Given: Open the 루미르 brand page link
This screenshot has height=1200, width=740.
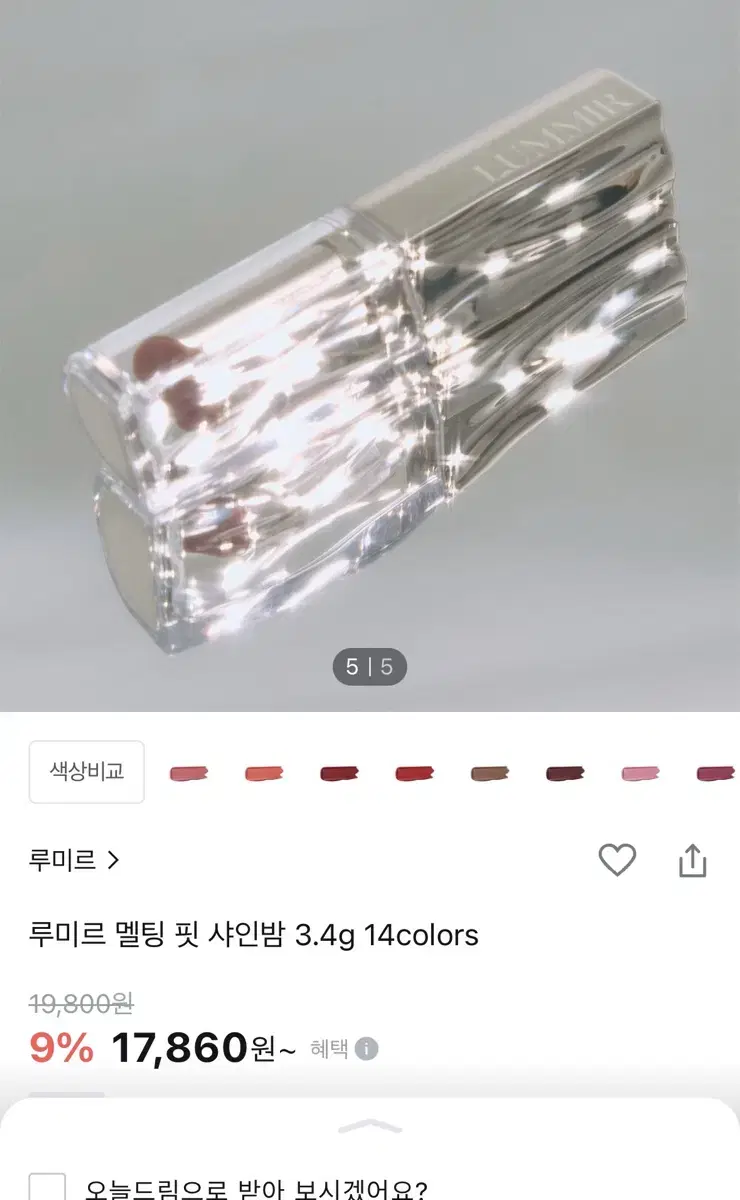Looking at the screenshot, I should click(74, 860).
